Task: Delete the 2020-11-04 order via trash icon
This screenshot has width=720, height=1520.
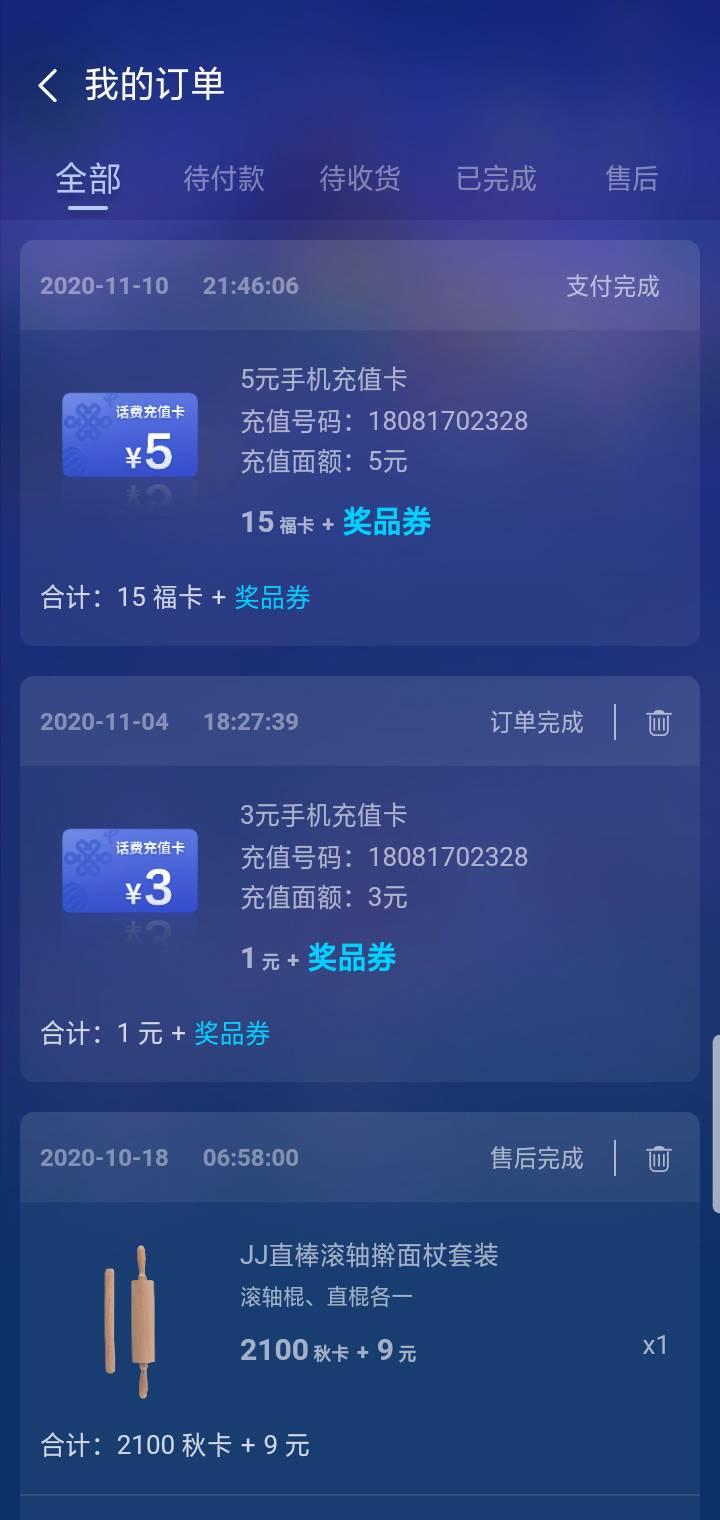Action: click(x=657, y=722)
